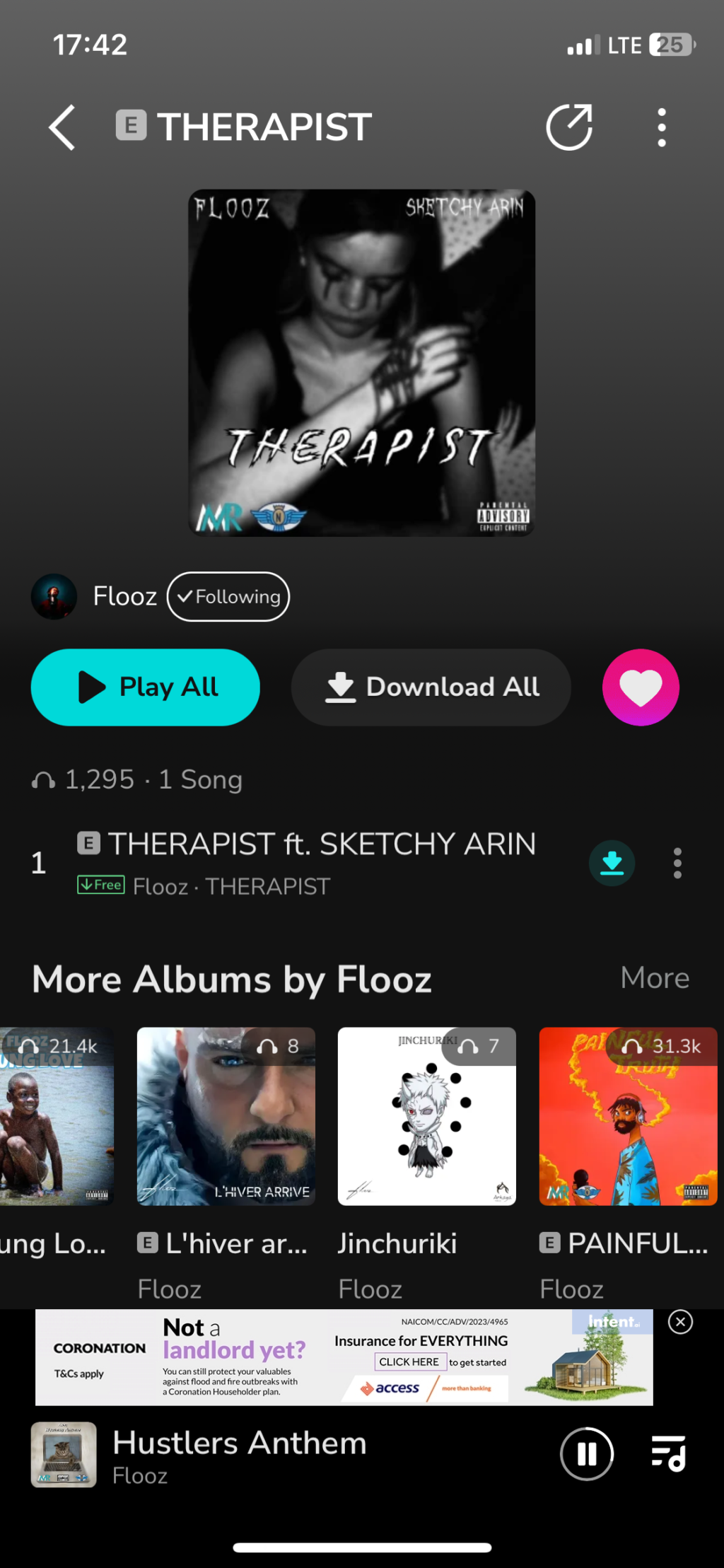Open the Jinchuriki album

[x=426, y=1116]
